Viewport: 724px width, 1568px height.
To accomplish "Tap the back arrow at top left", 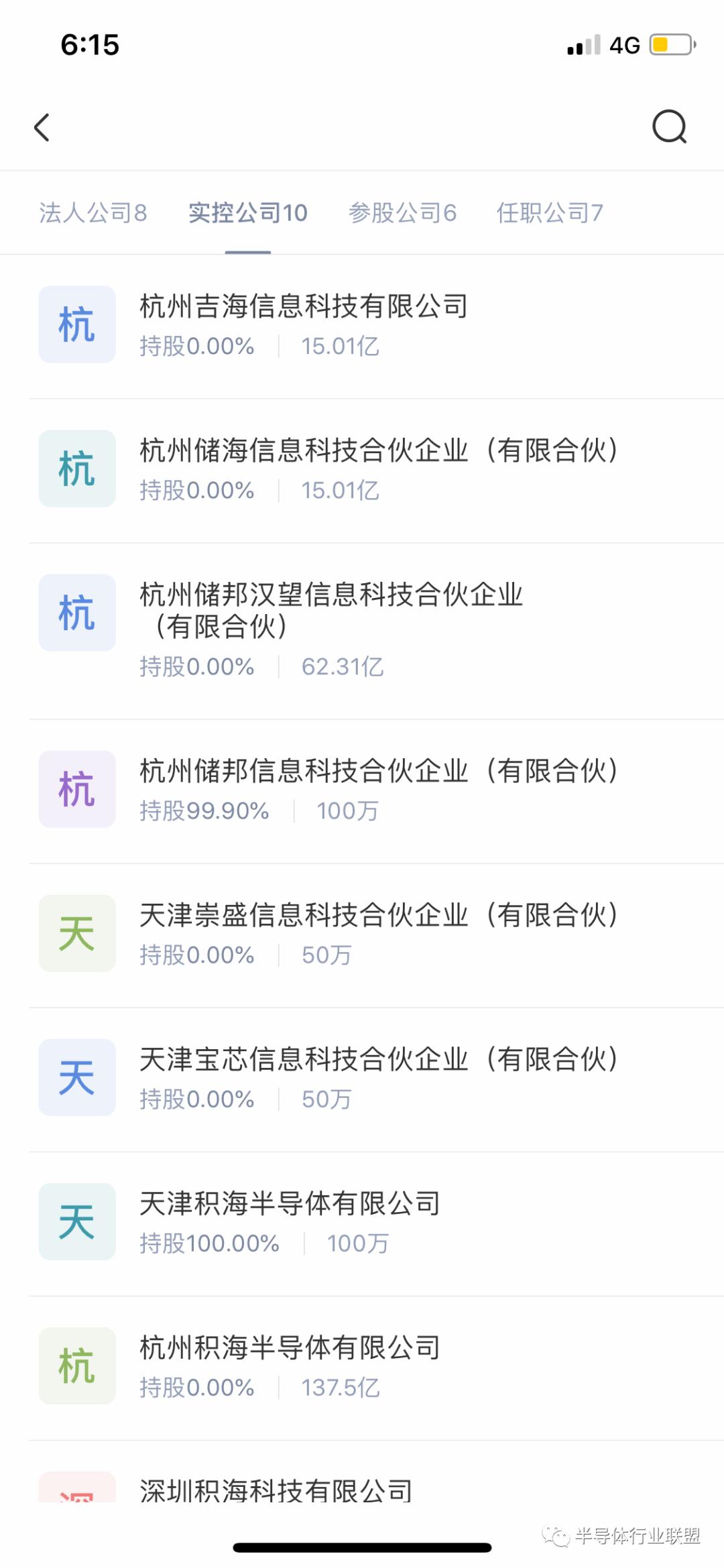I will [42, 127].
